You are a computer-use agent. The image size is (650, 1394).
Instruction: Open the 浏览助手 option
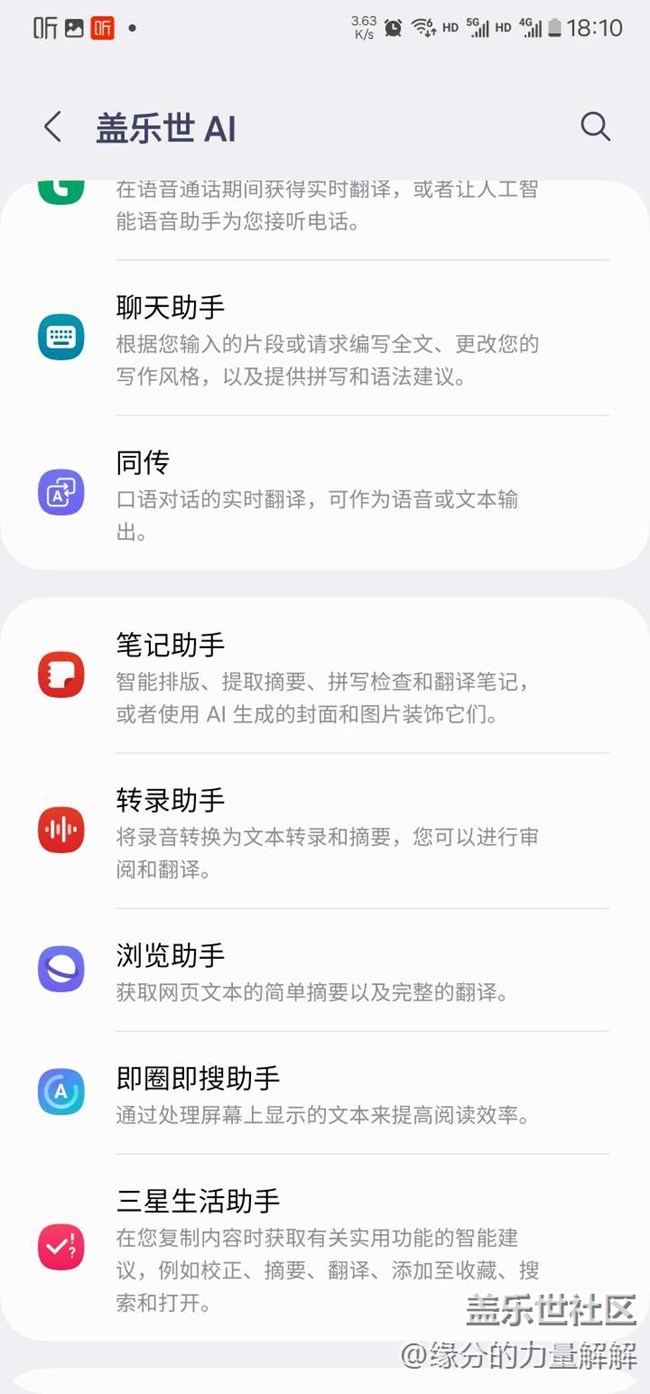(325, 970)
